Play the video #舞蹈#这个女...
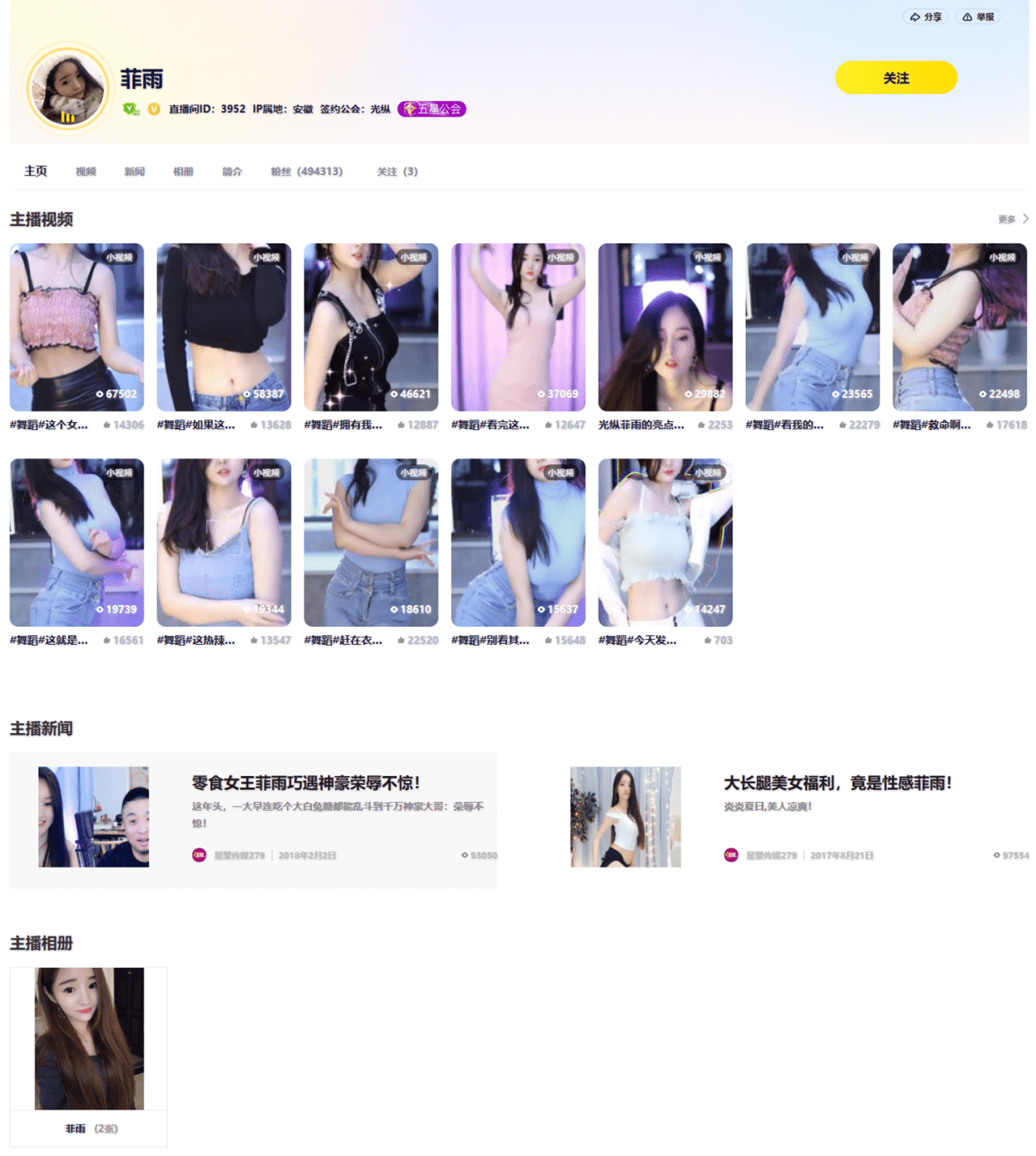 [x=77, y=327]
